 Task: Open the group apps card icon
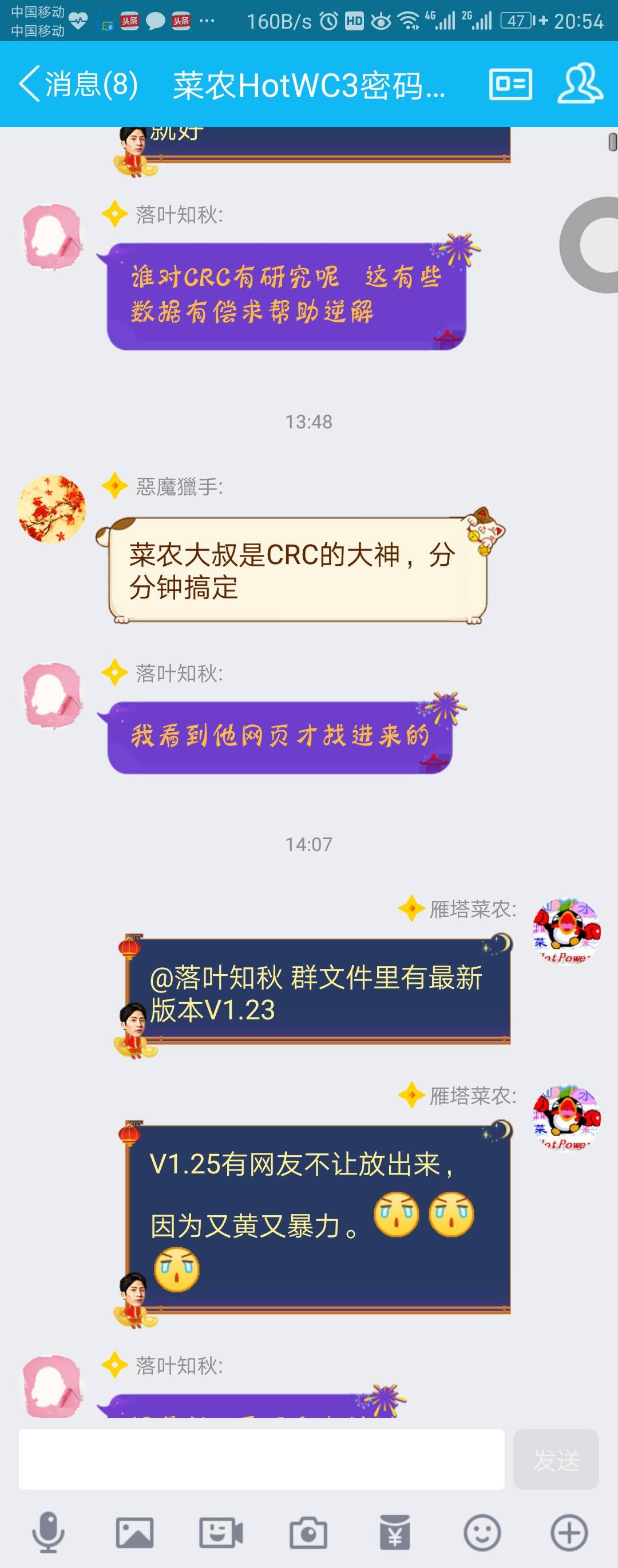510,84
